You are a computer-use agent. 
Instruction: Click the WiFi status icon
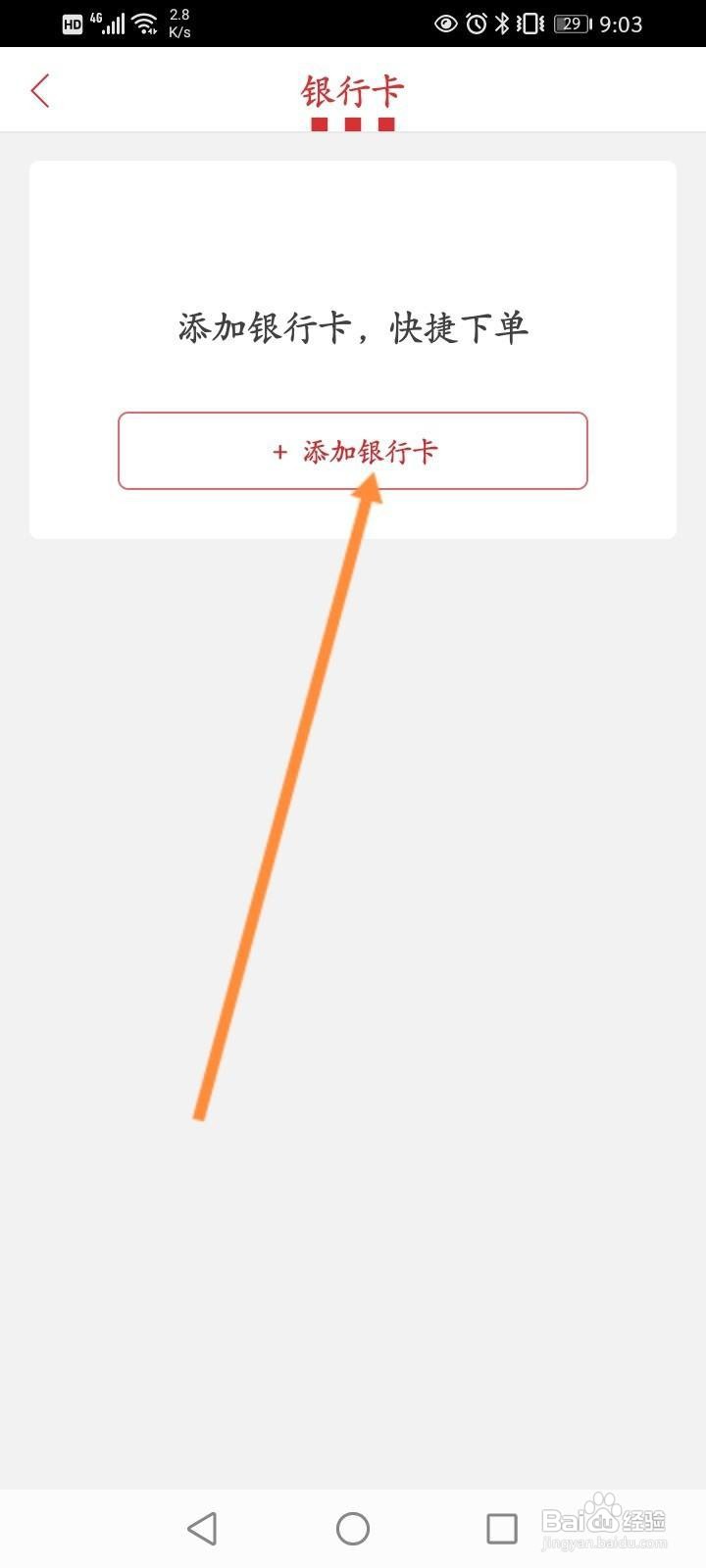[145, 22]
